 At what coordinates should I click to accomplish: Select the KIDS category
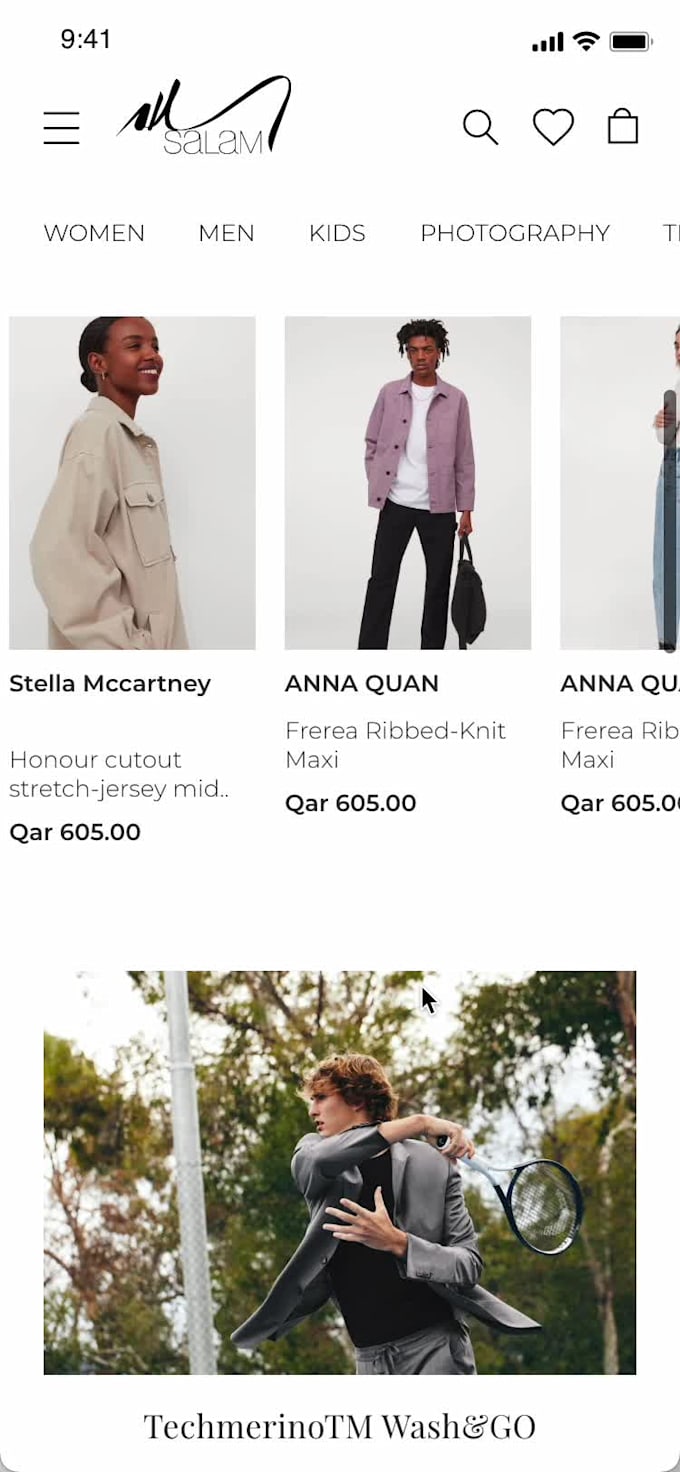[337, 233]
